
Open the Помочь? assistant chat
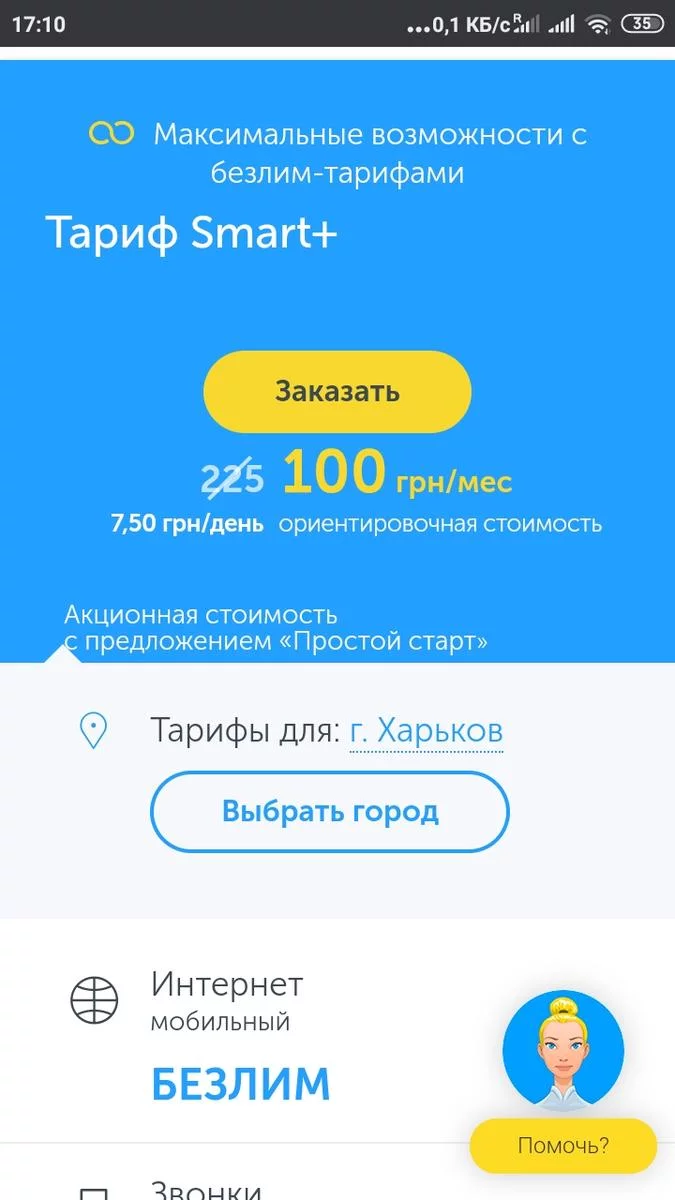[563, 1145]
